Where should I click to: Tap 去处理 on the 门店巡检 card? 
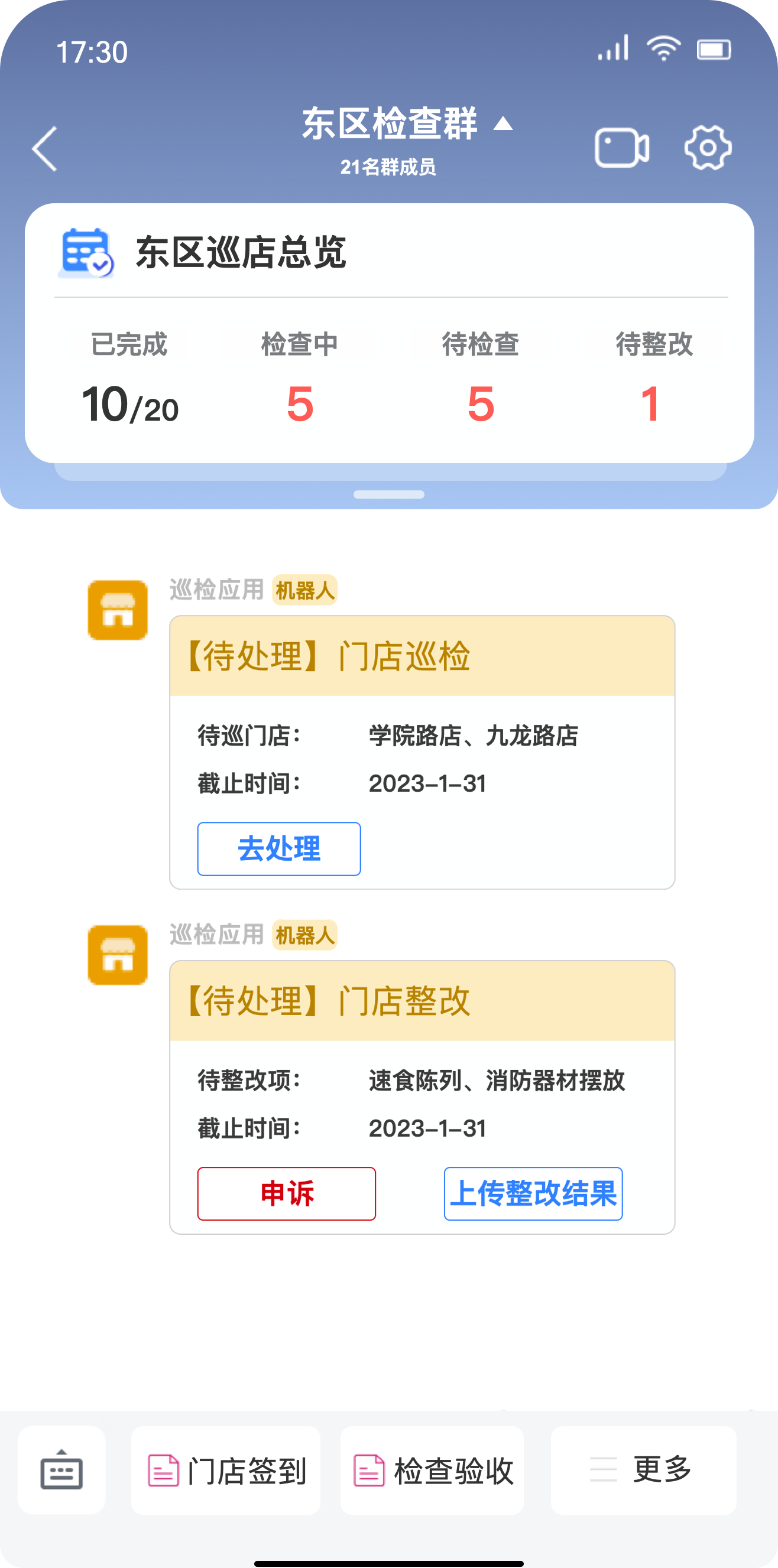(279, 848)
